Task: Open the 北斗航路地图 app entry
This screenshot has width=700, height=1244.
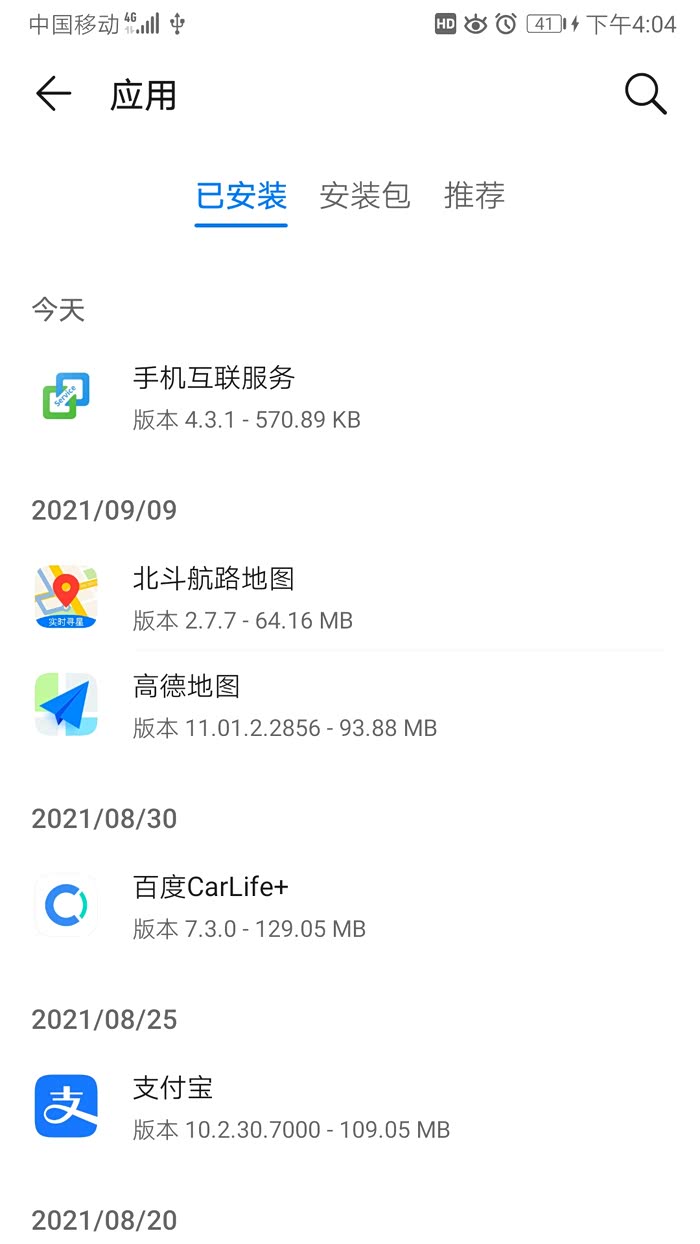Action: pos(350,597)
